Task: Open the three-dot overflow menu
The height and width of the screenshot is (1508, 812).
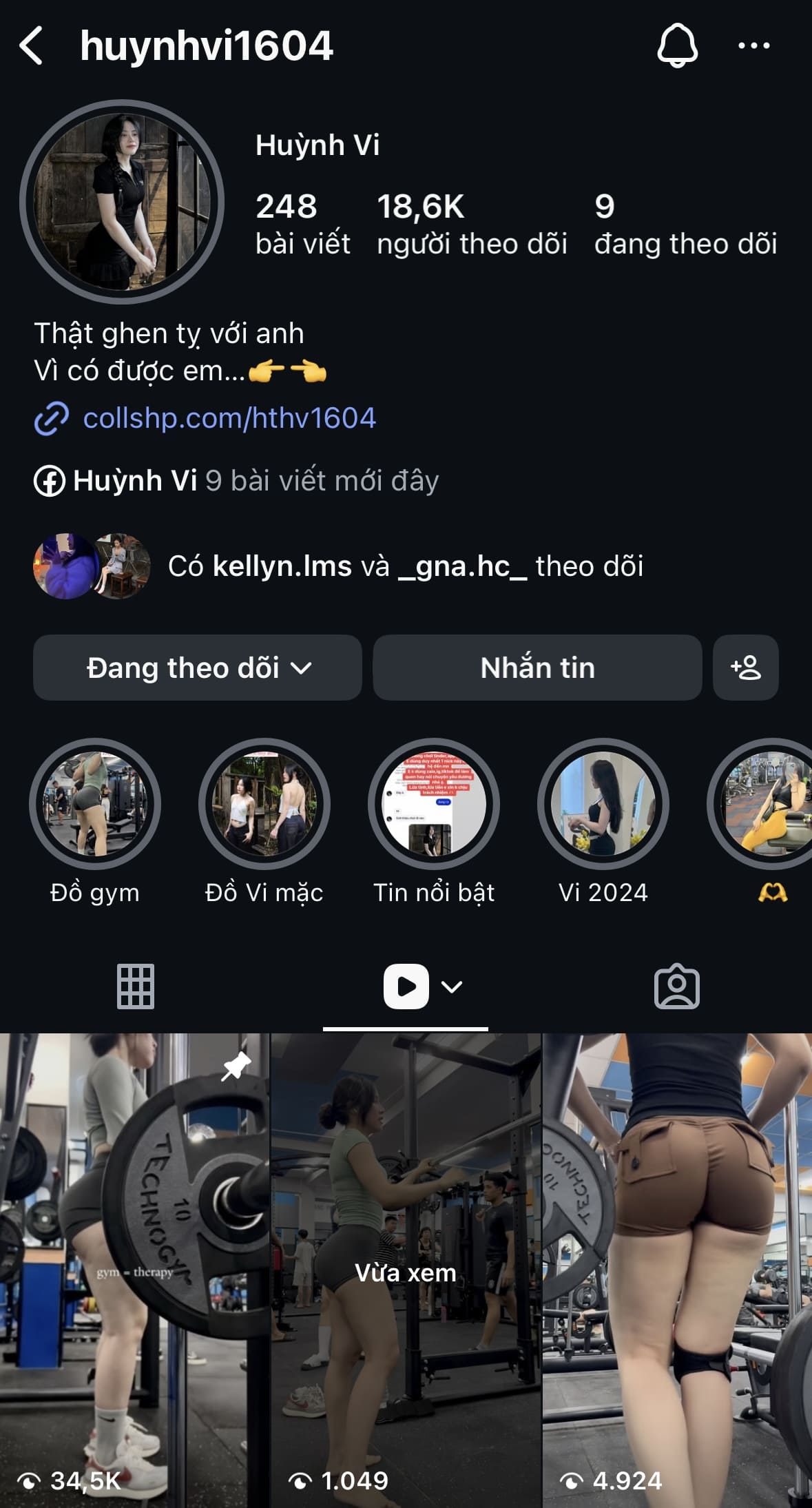Action: point(753,46)
